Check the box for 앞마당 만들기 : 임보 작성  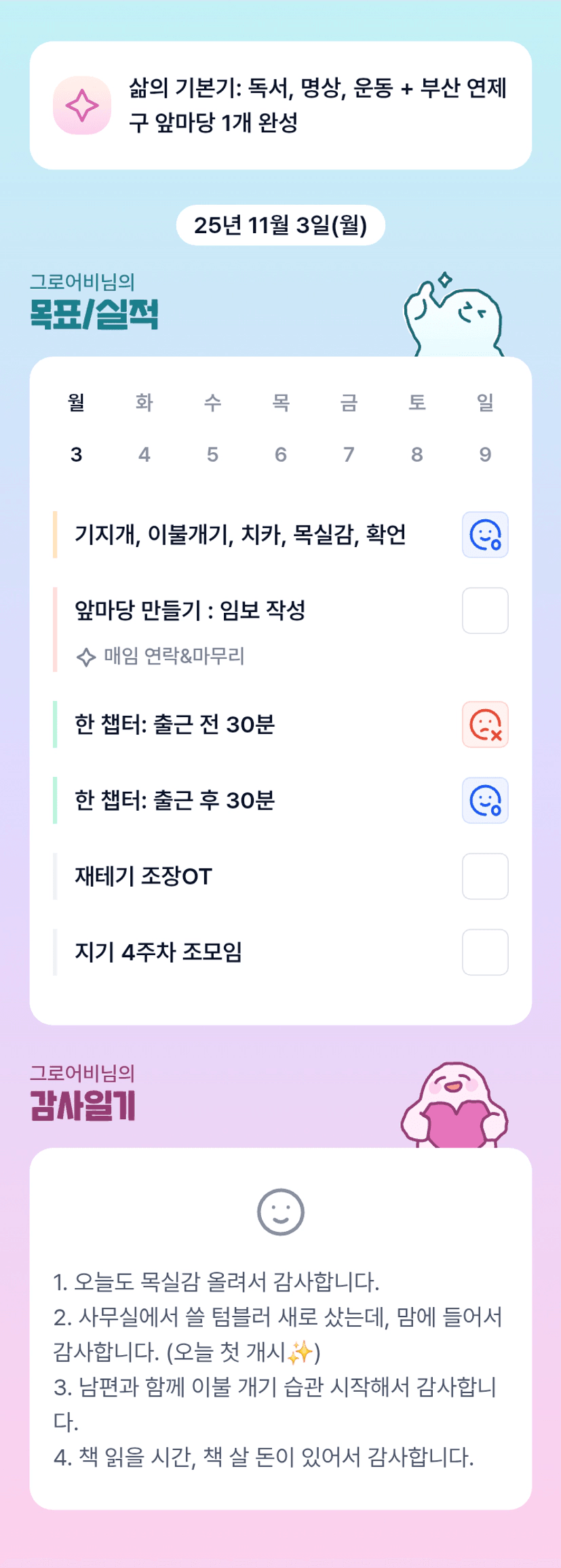pyautogui.click(x=485, y=611)
